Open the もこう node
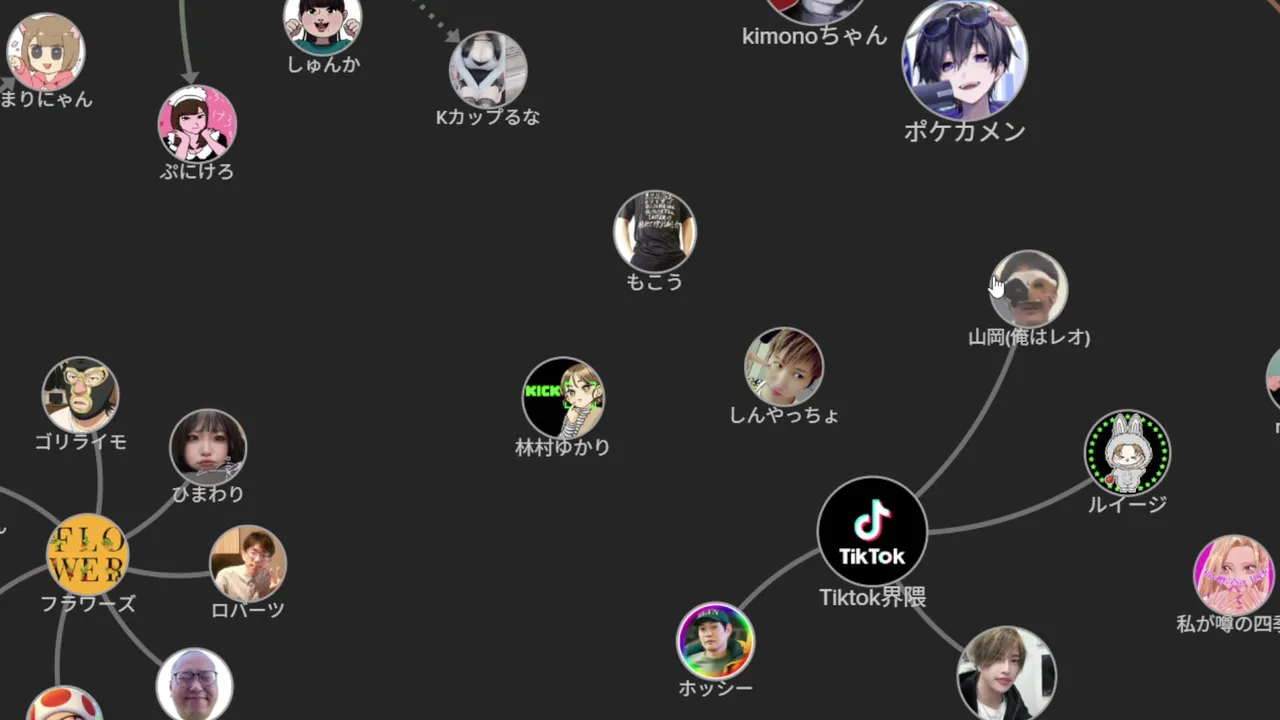 [655, 231]
